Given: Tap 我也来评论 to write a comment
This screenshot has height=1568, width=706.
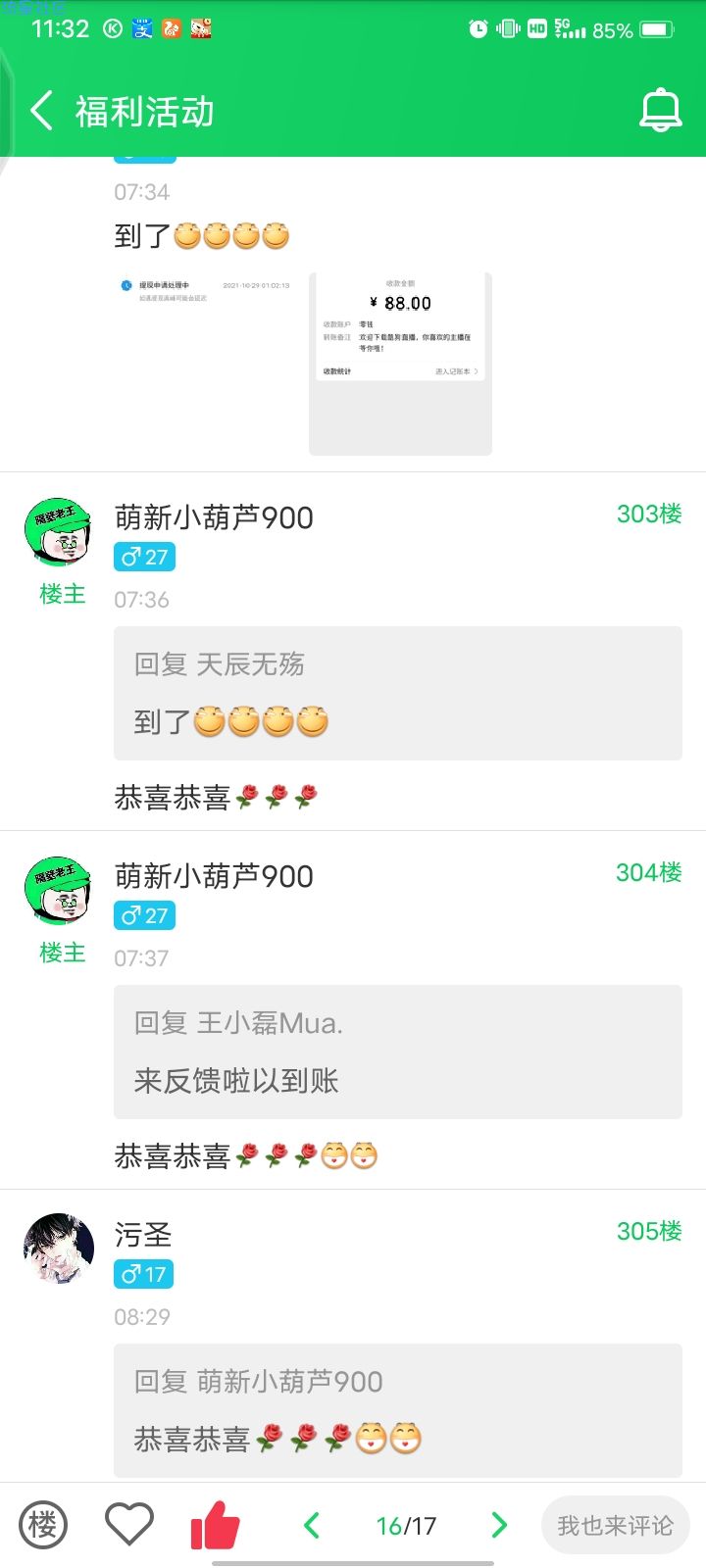Looking at the screenshot, I should 615,1525.
